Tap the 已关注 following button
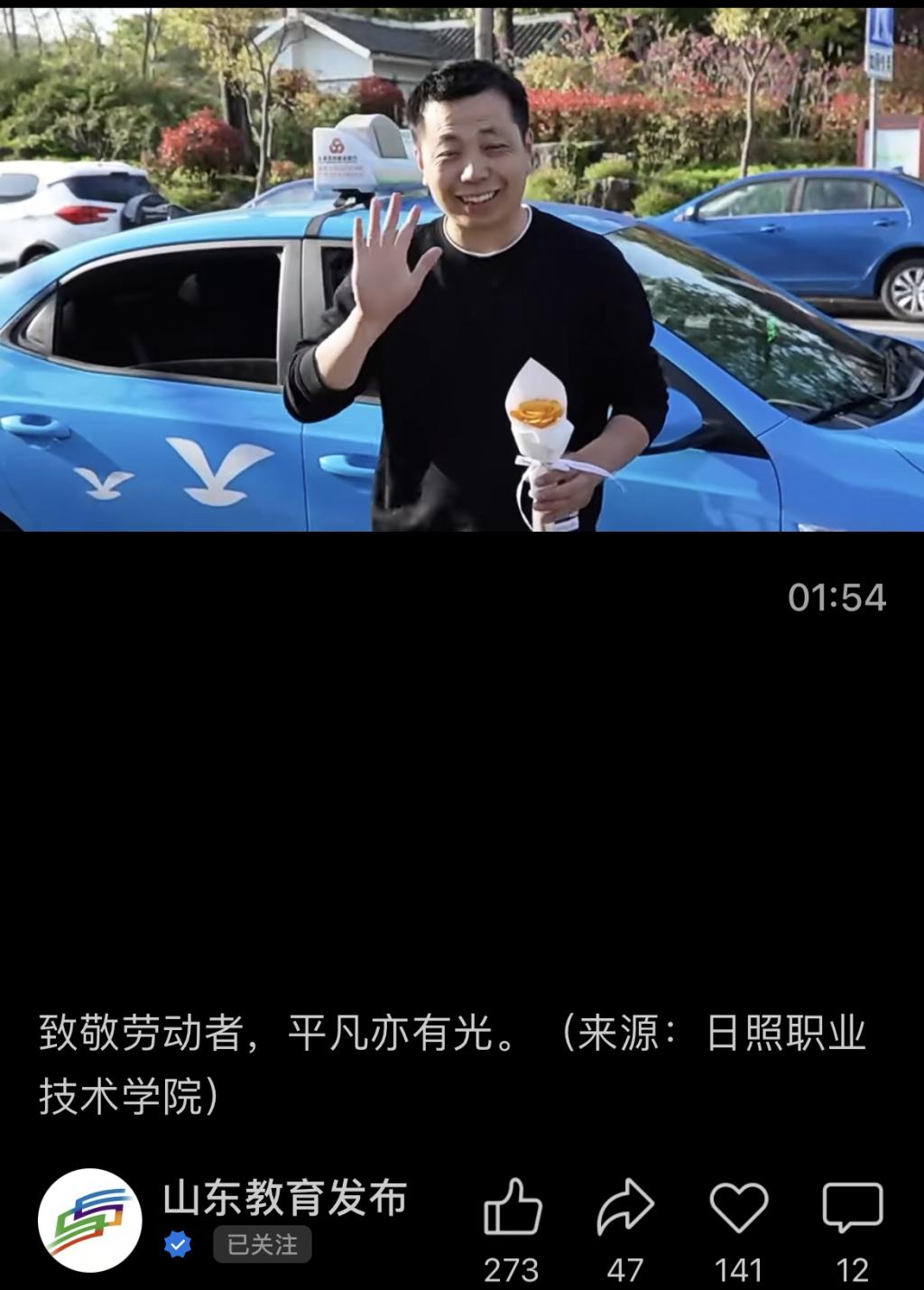Viewport: 924px width, 1290px height. [x=262, y=1245]
